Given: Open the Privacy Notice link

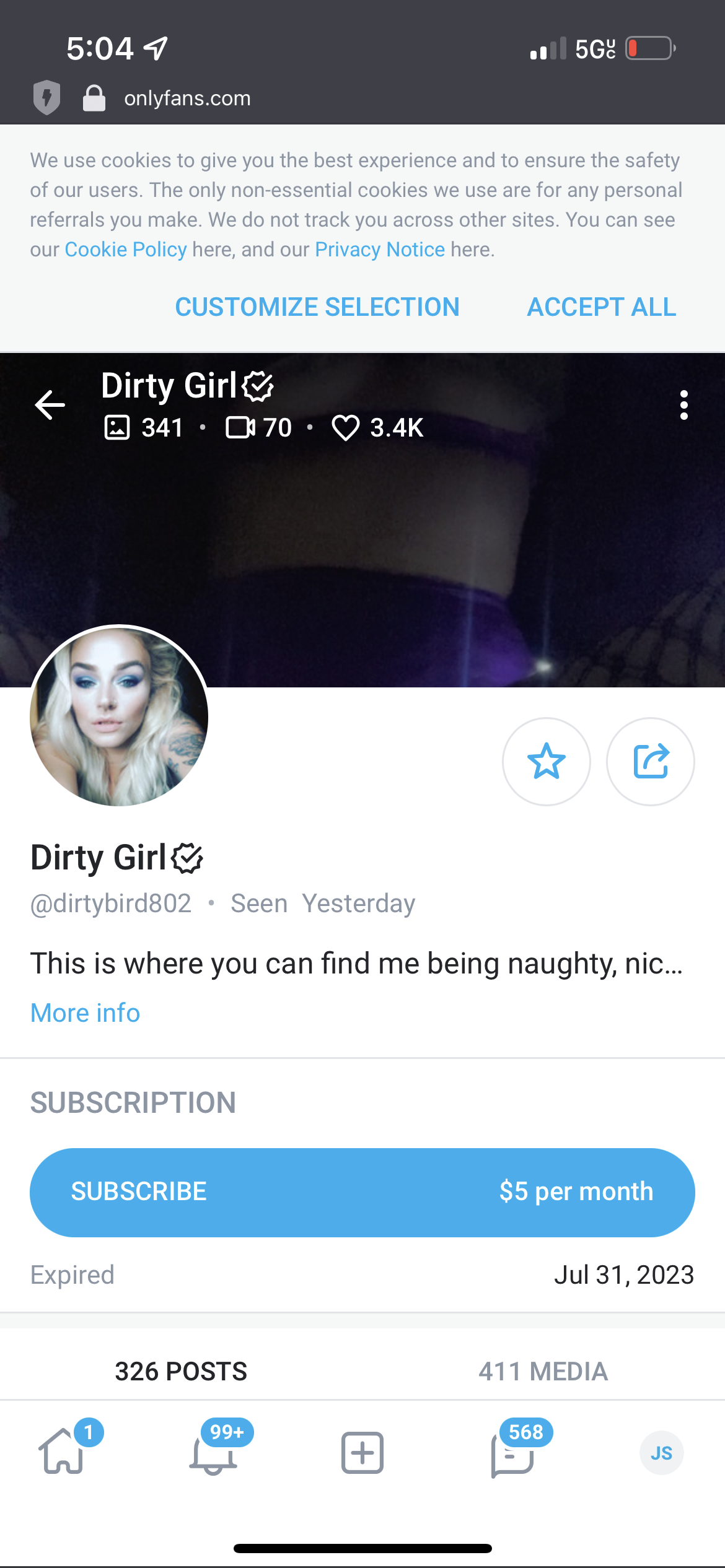Looking at the screenshot, I should coord(379,250).
